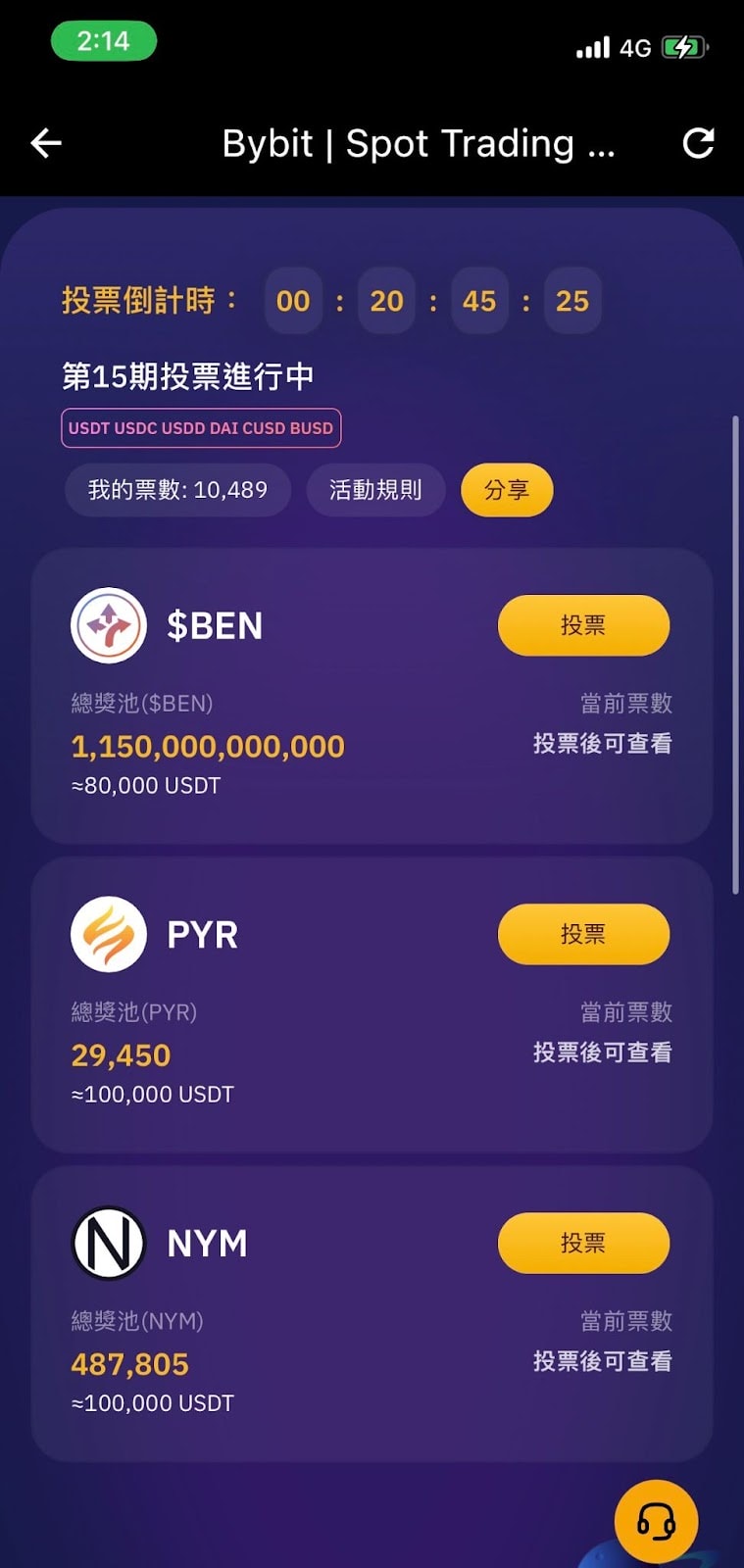Reload the page with refresh icon

tap(698, 143)
